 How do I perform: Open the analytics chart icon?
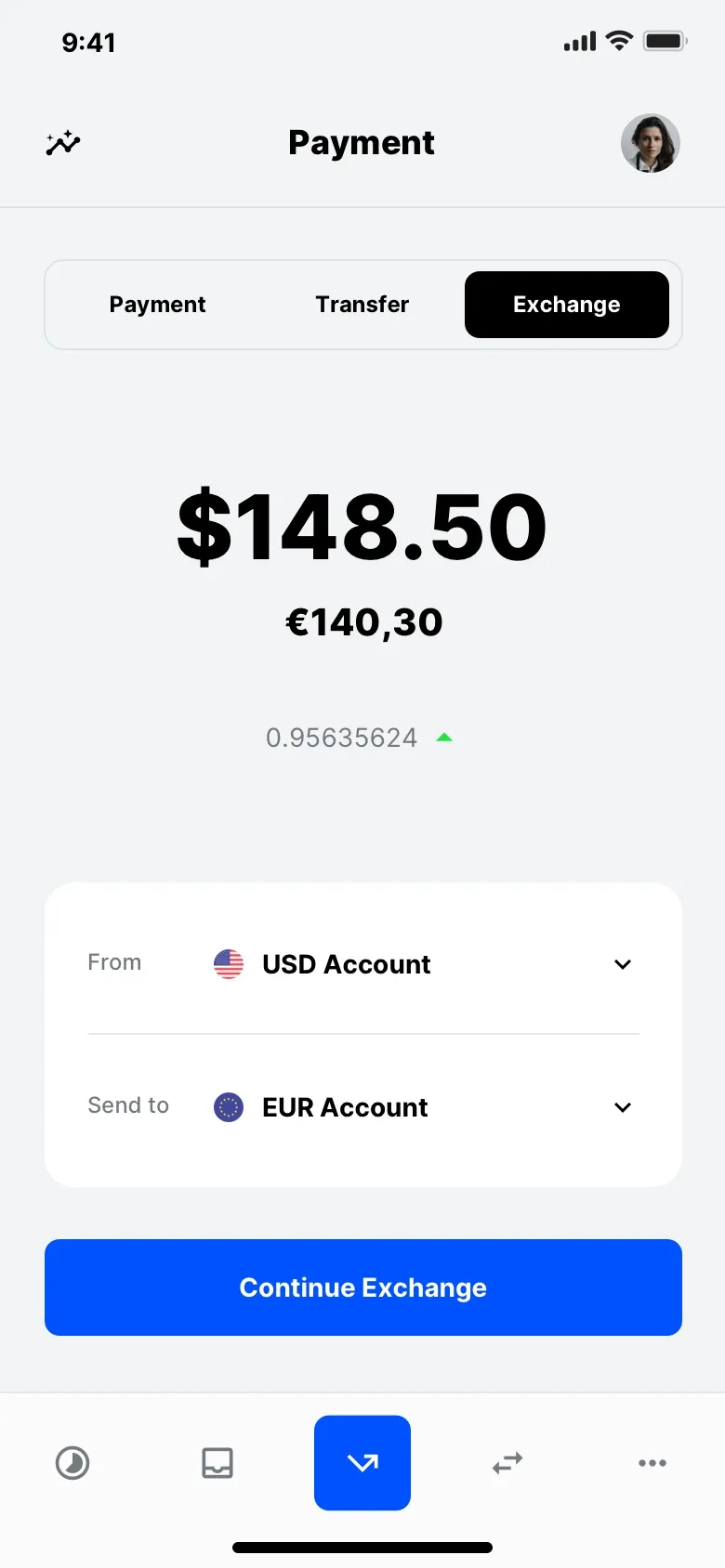[x=63, y=143]
